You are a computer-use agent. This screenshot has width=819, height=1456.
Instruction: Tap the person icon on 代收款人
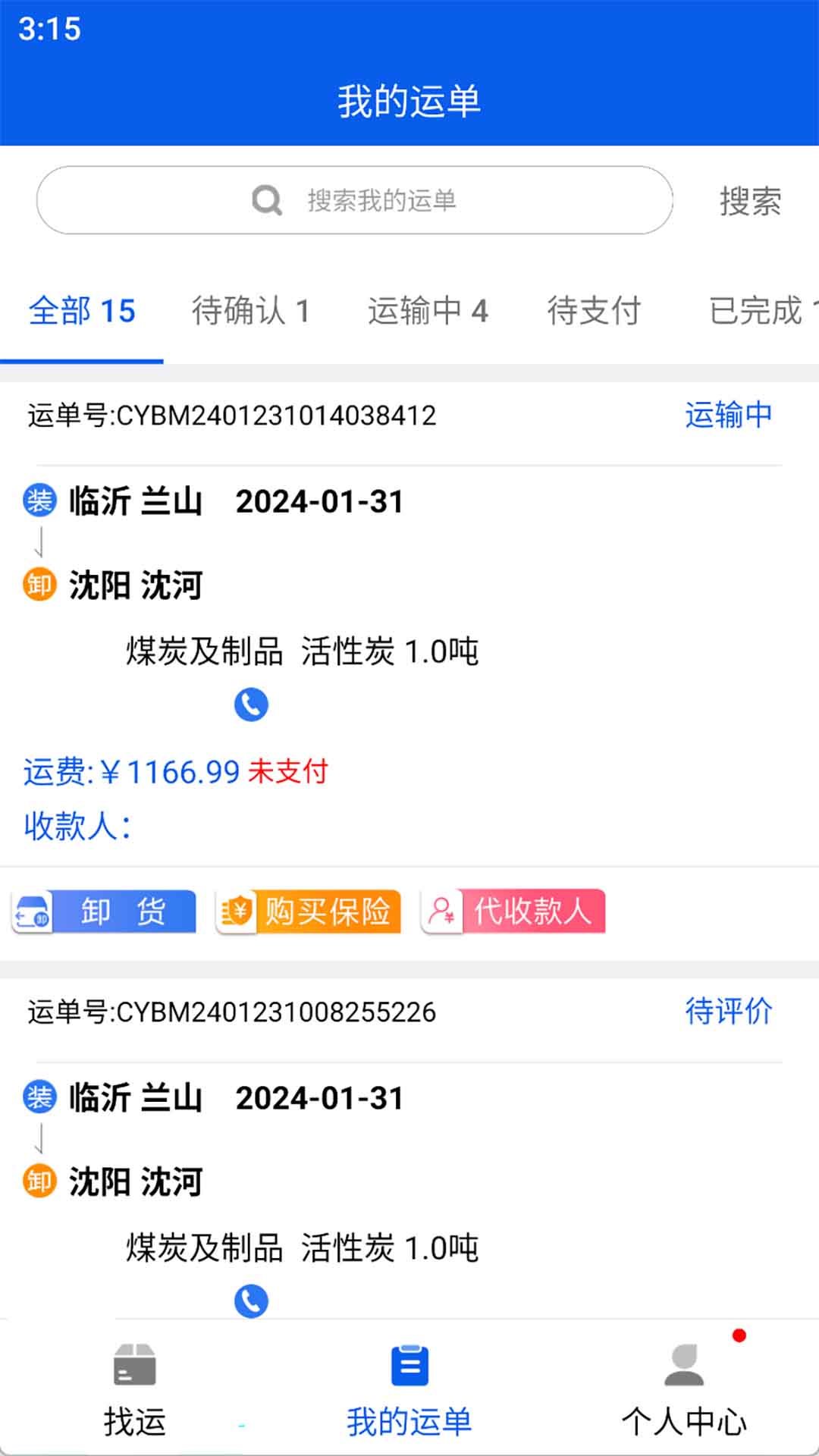click(440, 912)
